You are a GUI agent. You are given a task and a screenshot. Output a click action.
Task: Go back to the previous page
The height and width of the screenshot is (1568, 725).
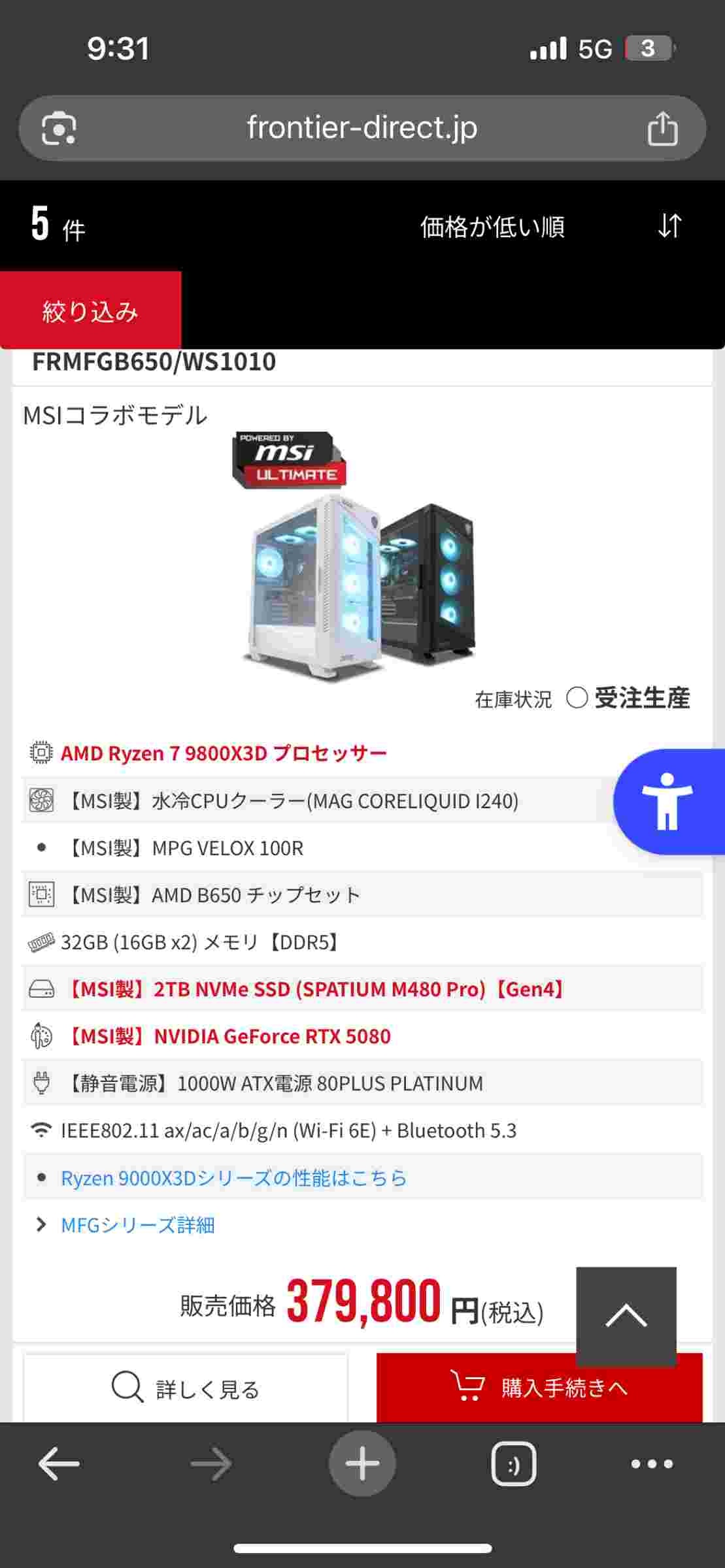[59, 1464]
